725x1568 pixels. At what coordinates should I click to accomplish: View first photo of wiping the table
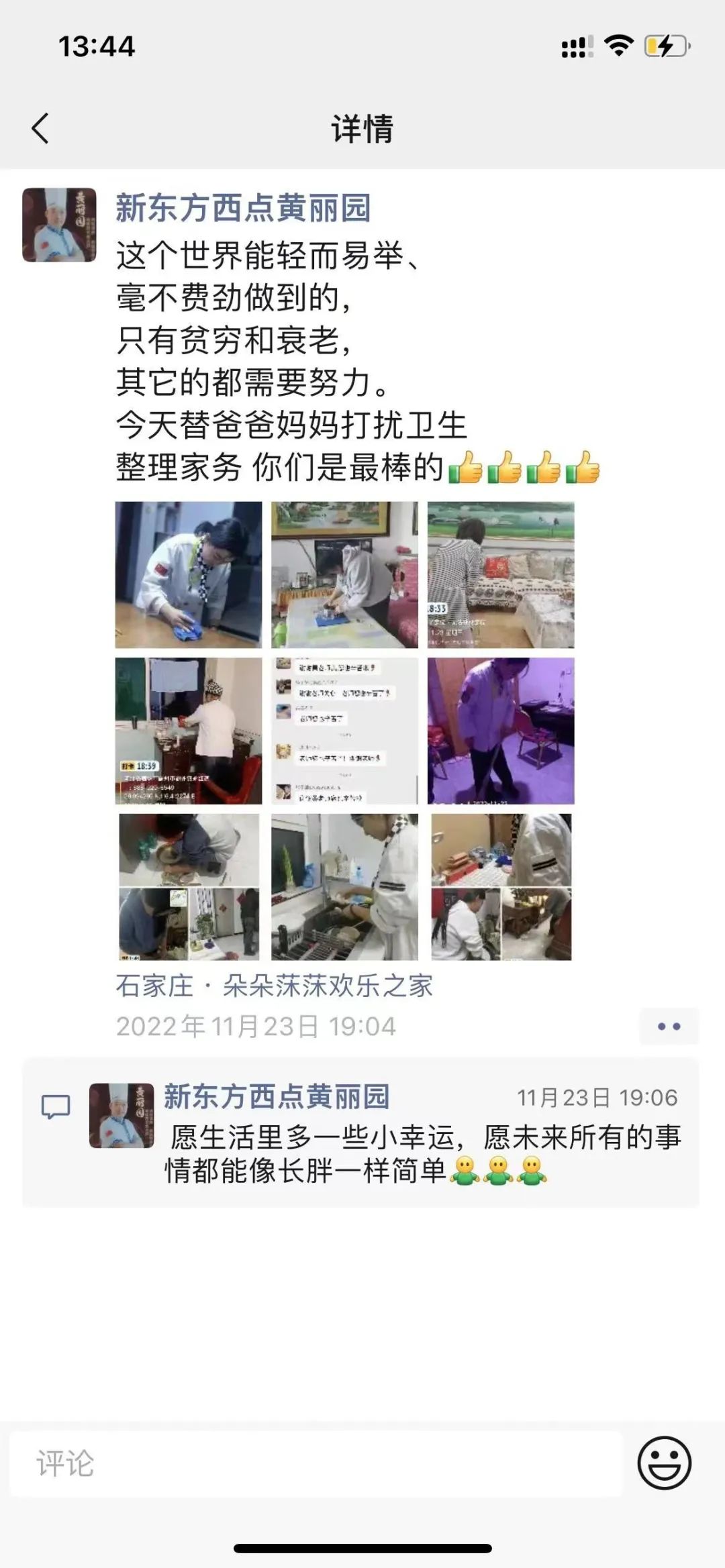pos(189,575)
